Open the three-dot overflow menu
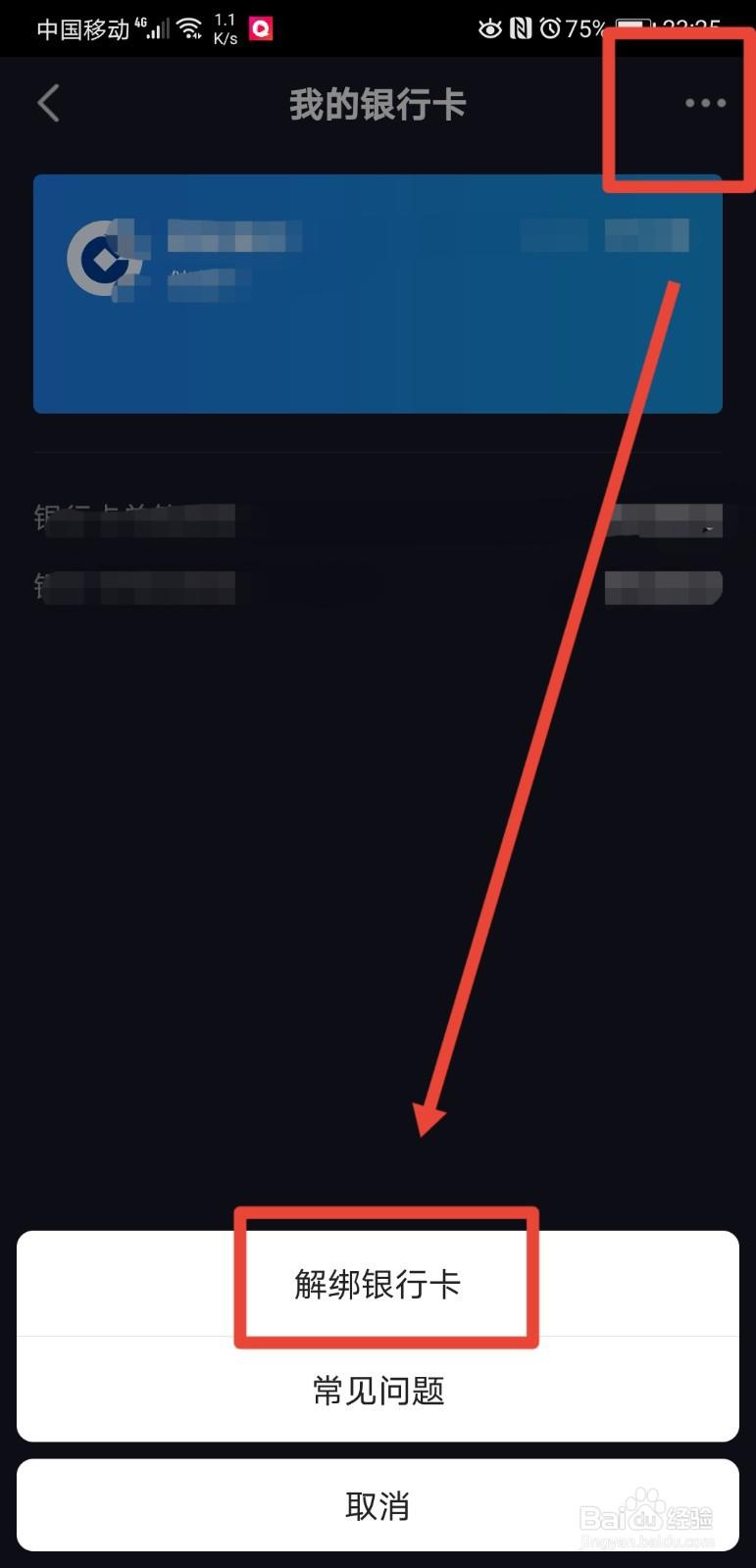 [704, 103]
